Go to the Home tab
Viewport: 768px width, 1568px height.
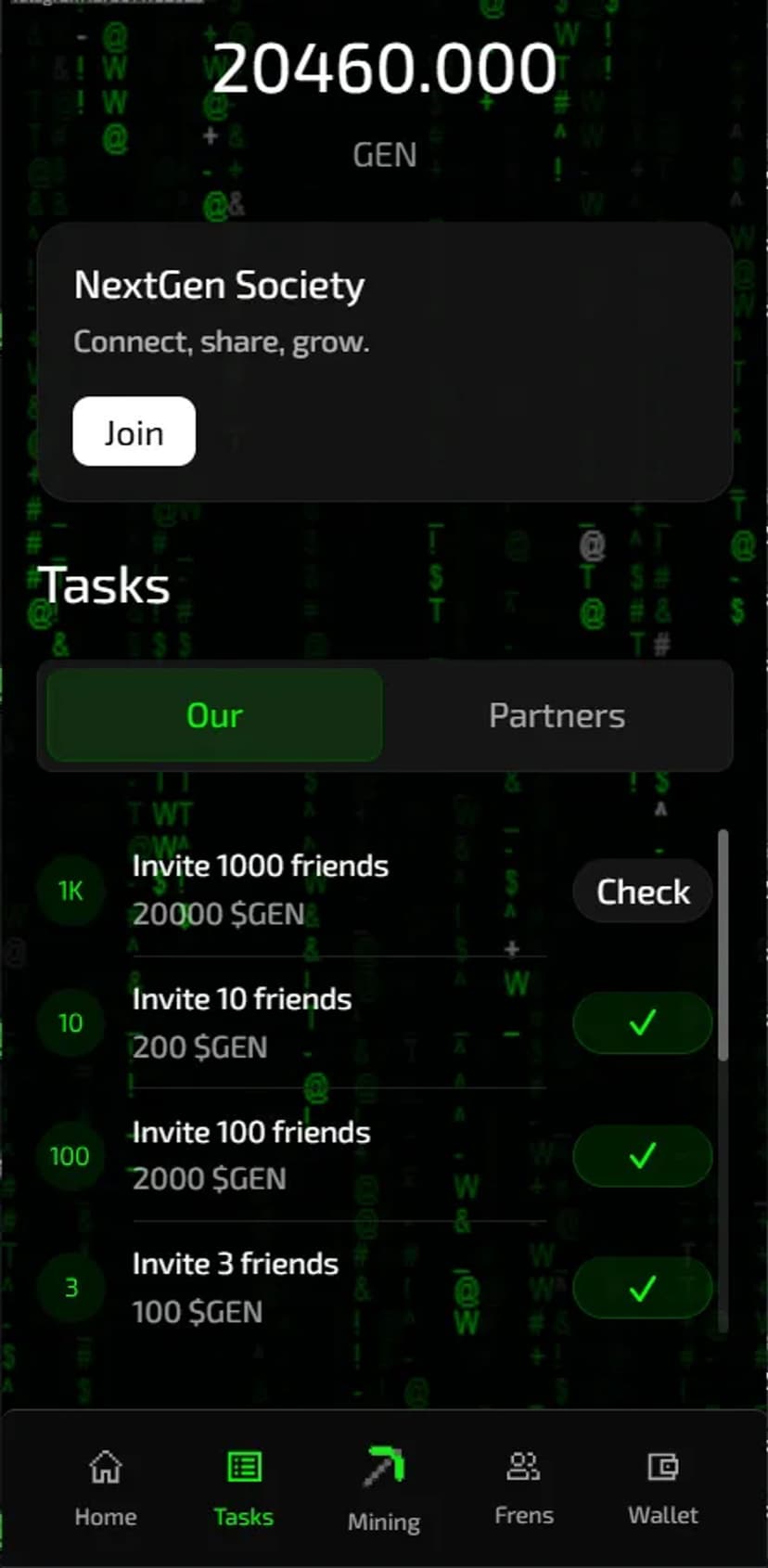click(x=106, y=1487)
